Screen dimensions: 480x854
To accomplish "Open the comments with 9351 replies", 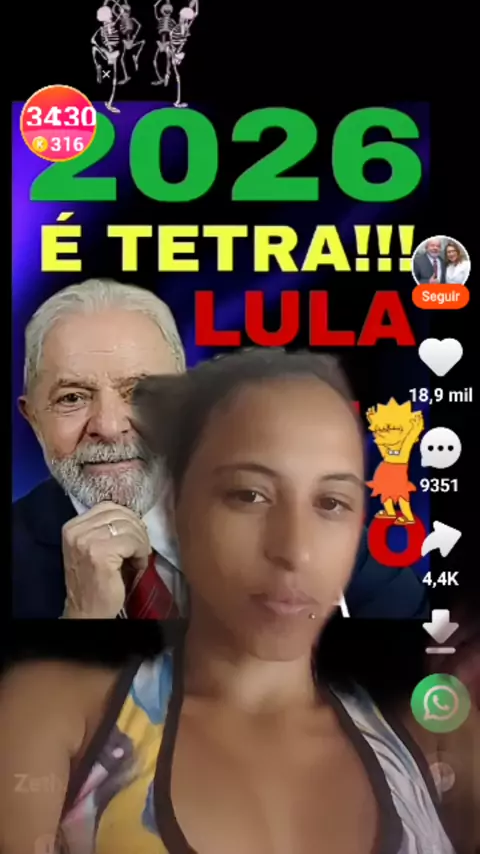I will click(x=440, y=448).
